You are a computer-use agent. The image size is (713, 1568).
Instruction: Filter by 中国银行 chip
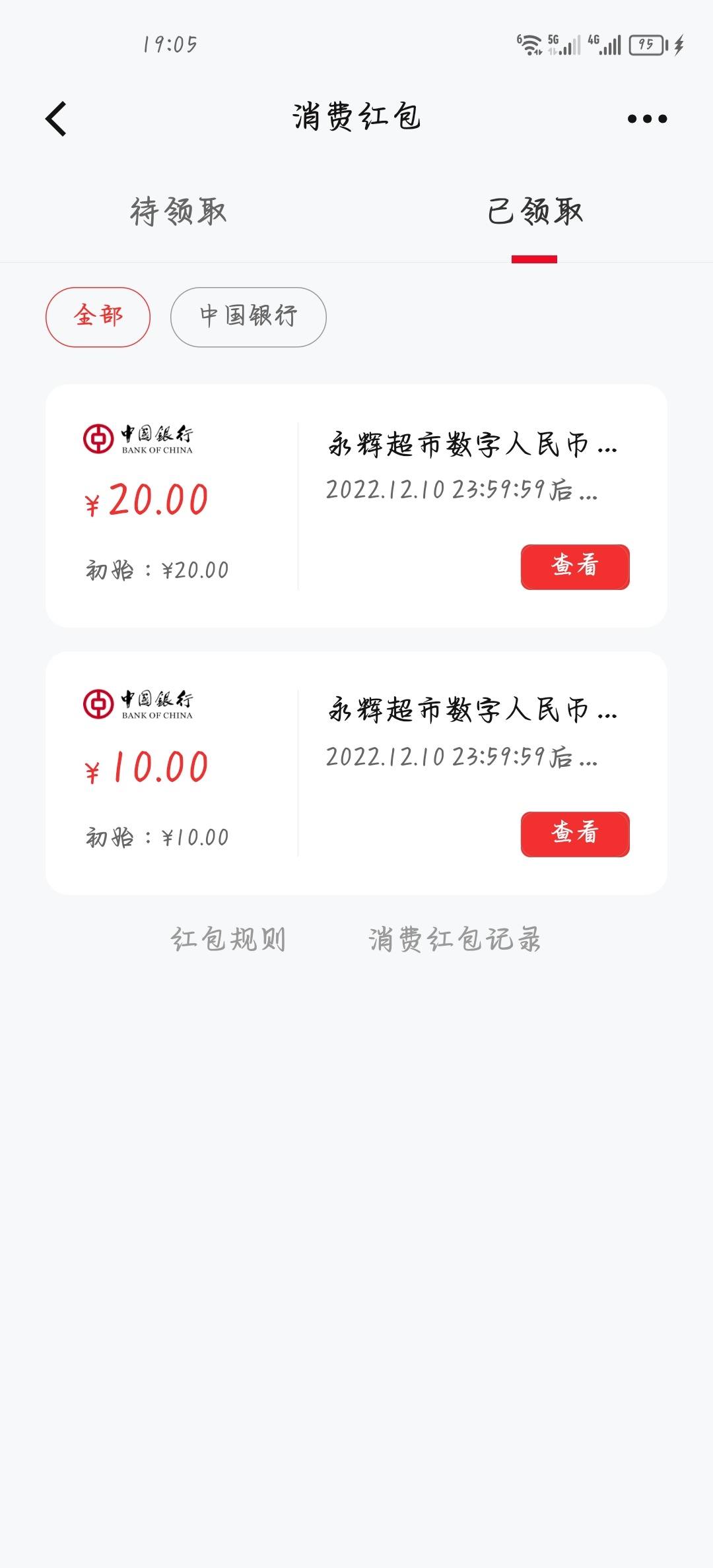(x=248, y=317)
